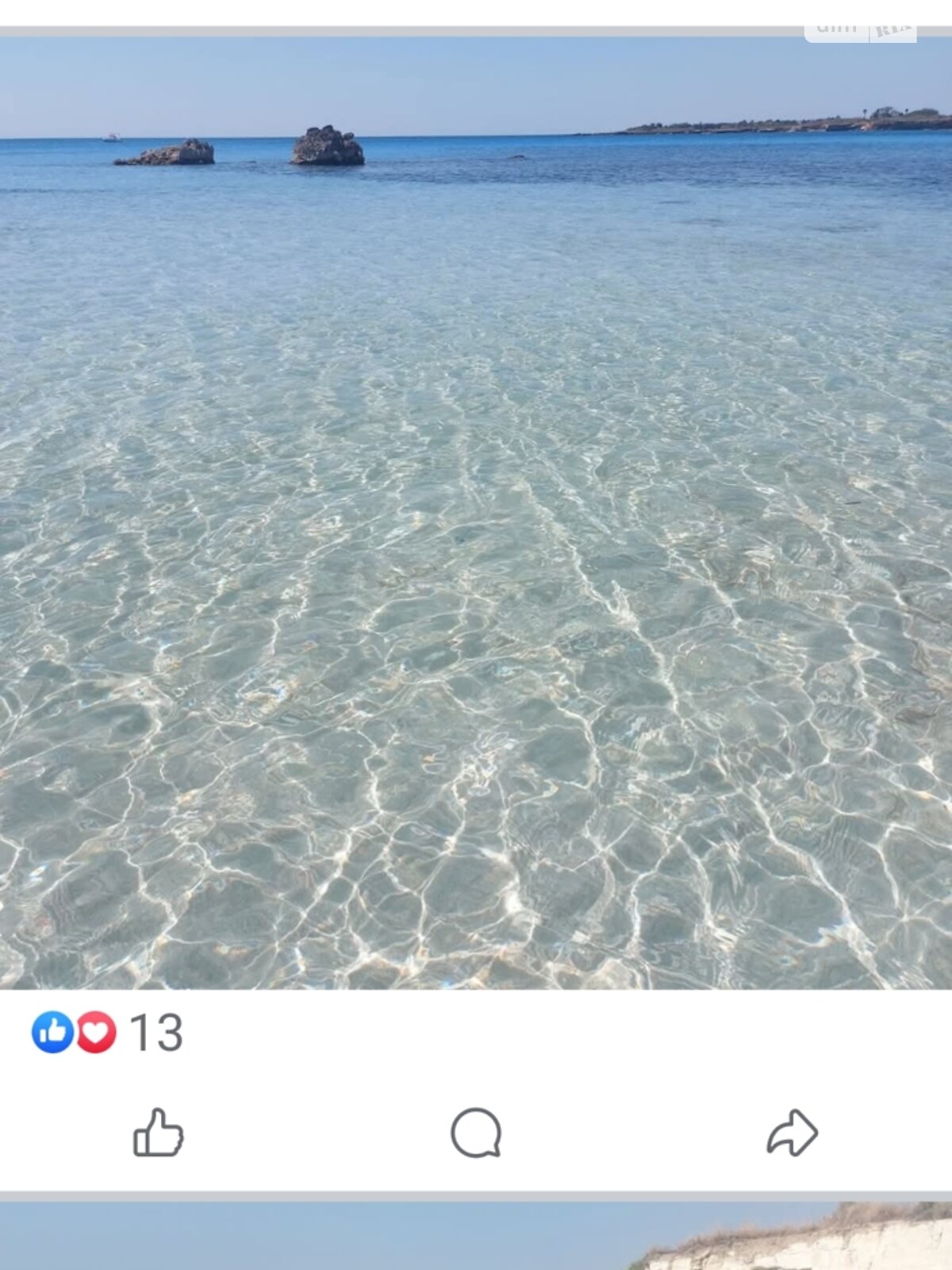Like the beach photo post

pos(158,1133)
